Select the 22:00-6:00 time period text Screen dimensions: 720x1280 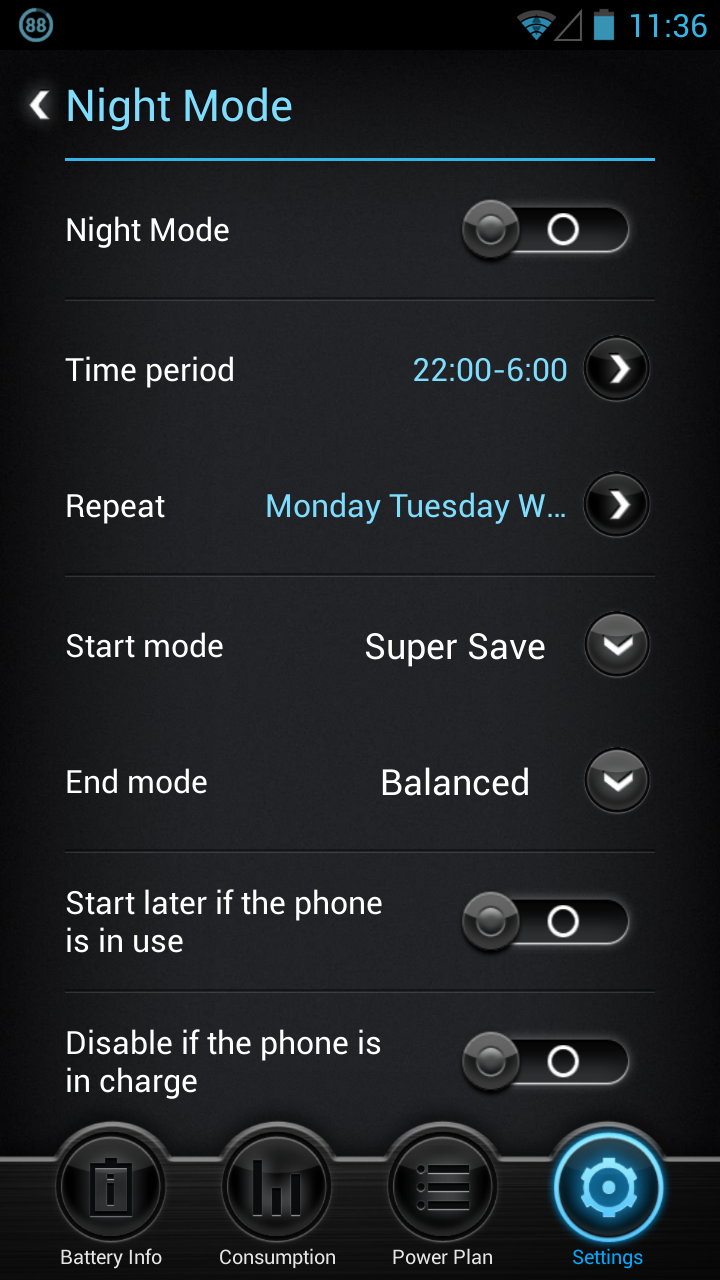(490, 369)
